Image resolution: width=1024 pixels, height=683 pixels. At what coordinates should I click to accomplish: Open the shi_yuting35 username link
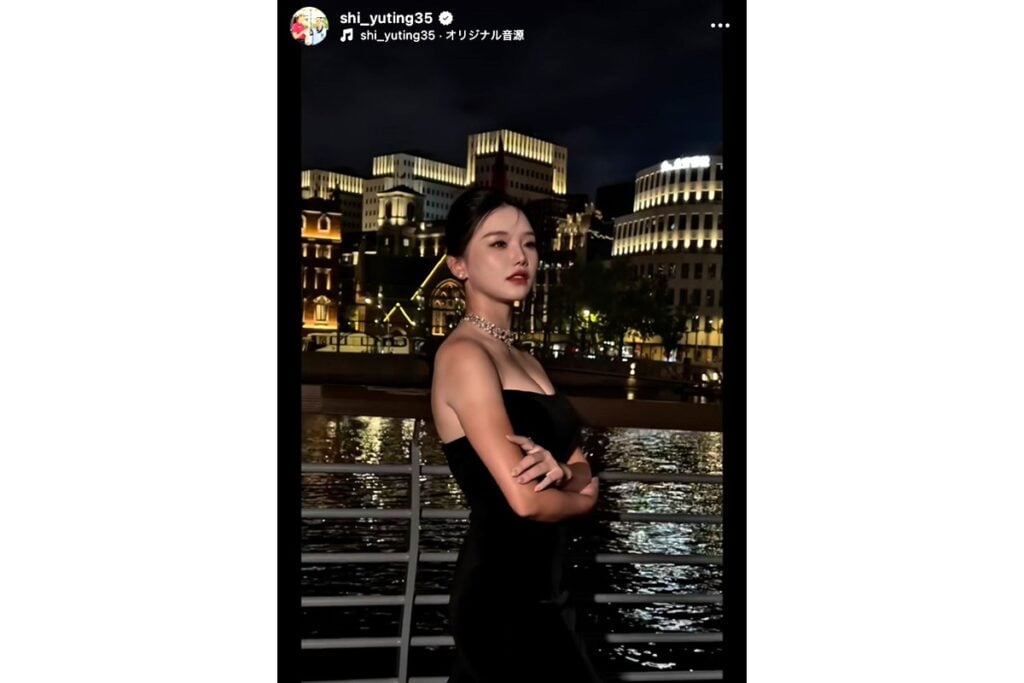click(387, 17)
